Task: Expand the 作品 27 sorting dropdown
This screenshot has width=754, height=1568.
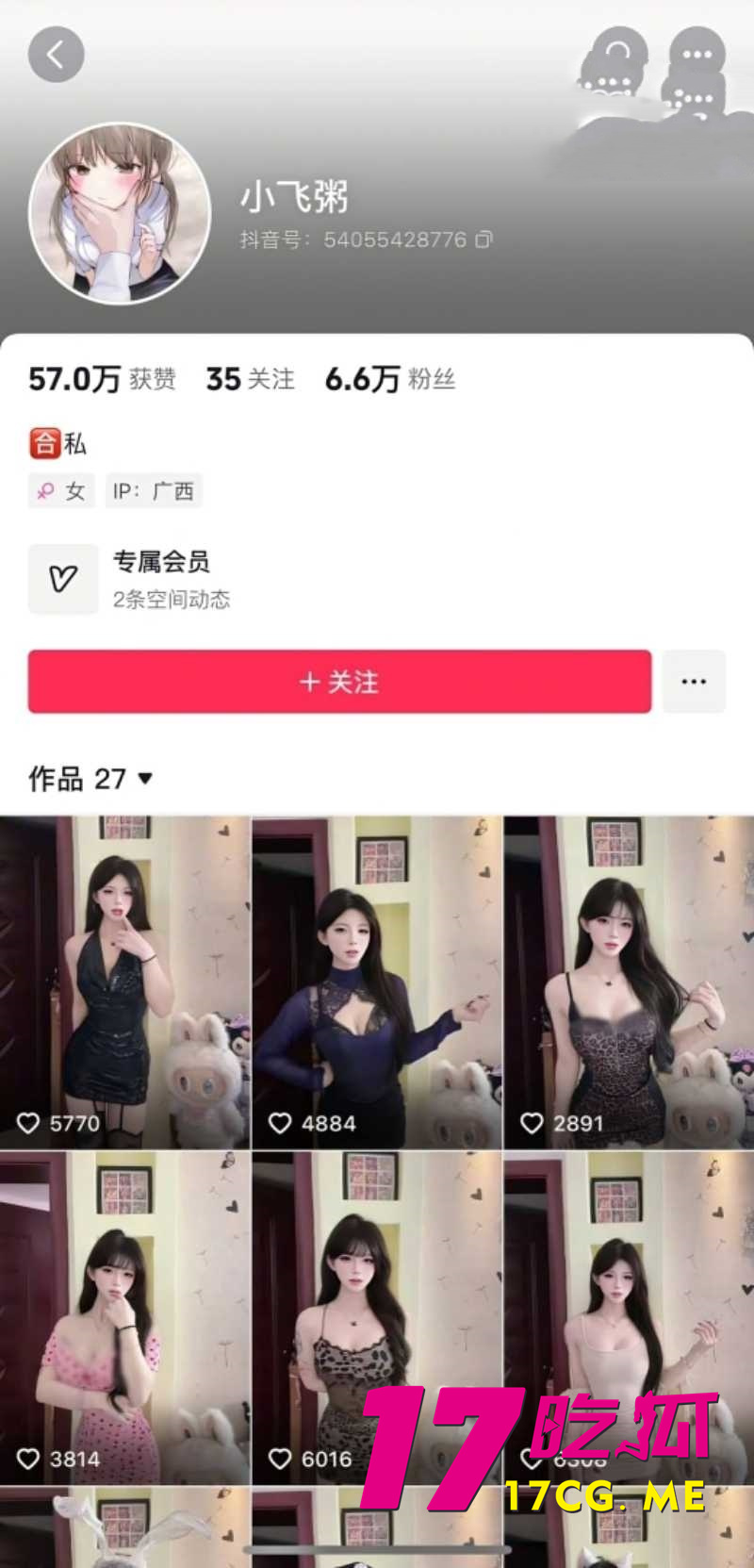Action: click(143, 780)
